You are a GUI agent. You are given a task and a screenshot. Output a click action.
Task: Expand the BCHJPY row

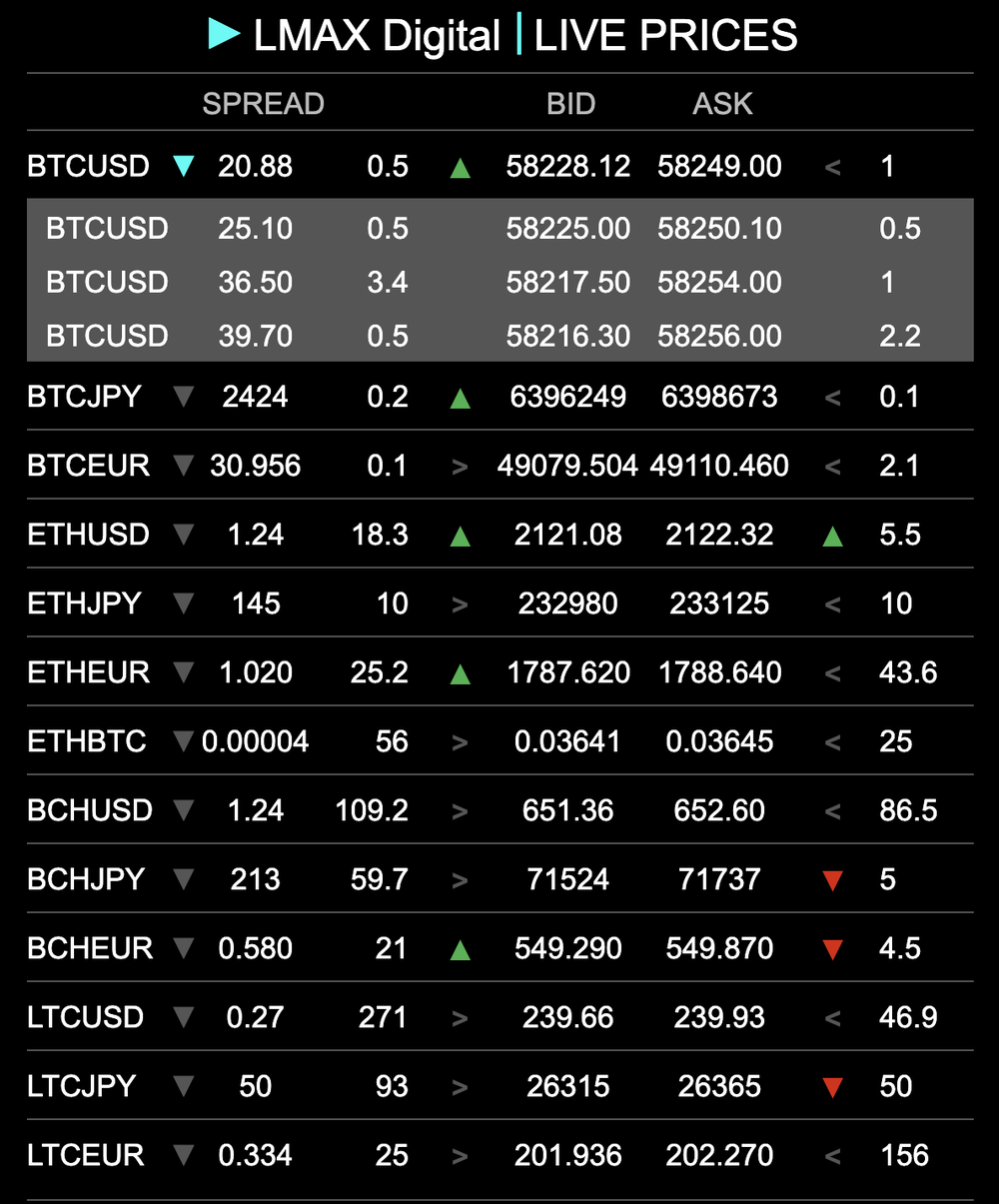(x=183, y=880)
